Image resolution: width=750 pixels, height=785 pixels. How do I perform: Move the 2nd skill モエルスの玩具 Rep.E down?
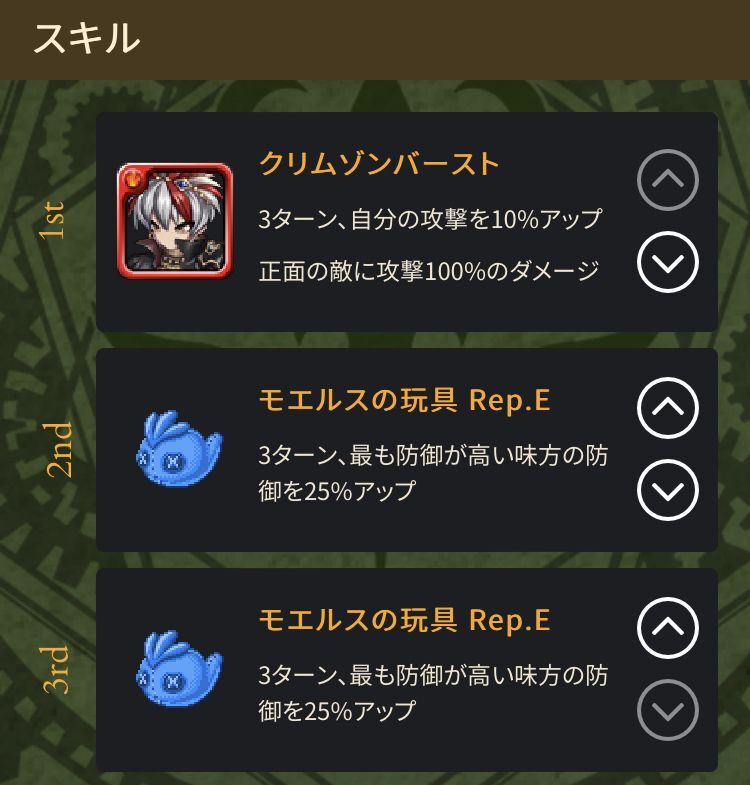pos(667,490)
